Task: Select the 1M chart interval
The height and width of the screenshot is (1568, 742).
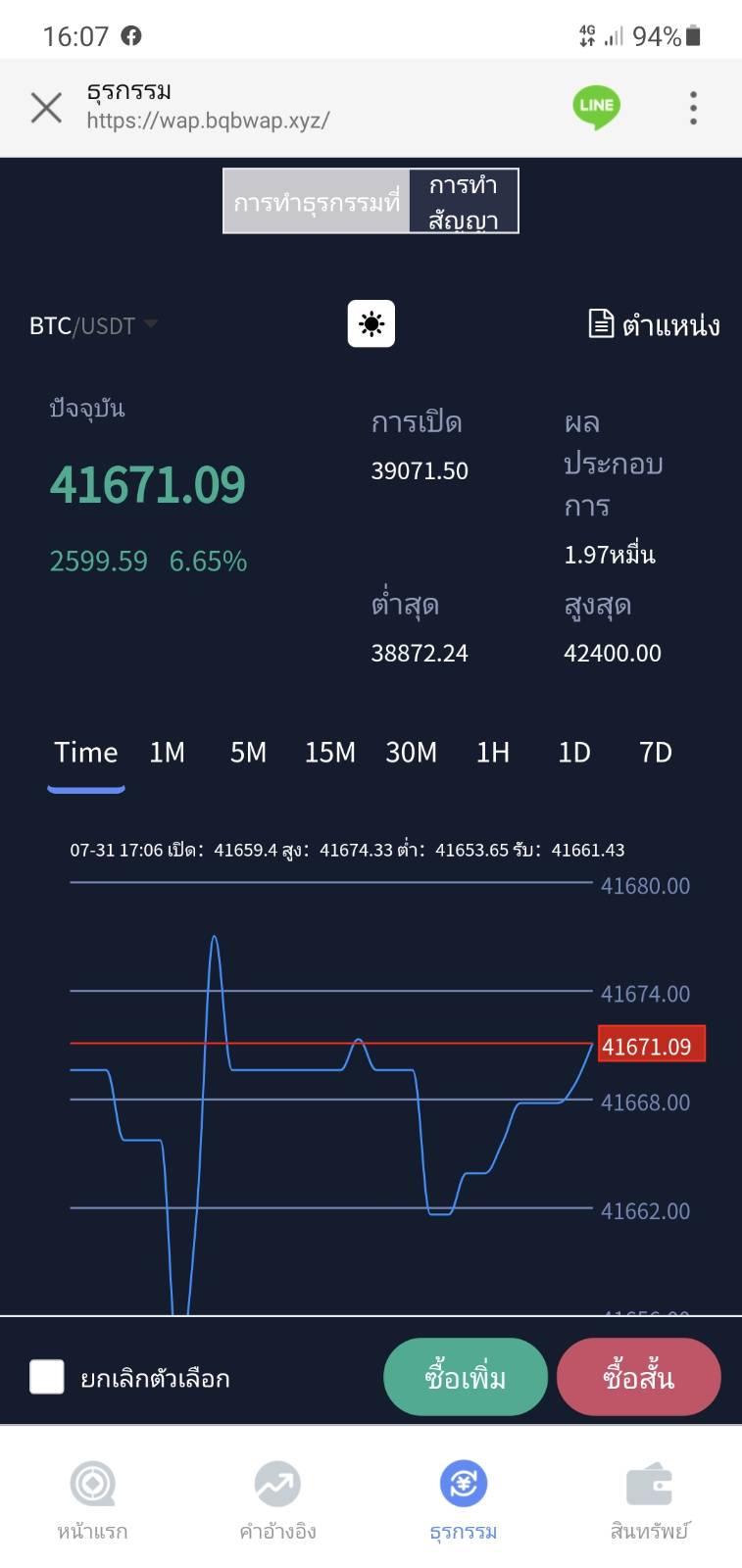Action: click(x=168, y=753)
